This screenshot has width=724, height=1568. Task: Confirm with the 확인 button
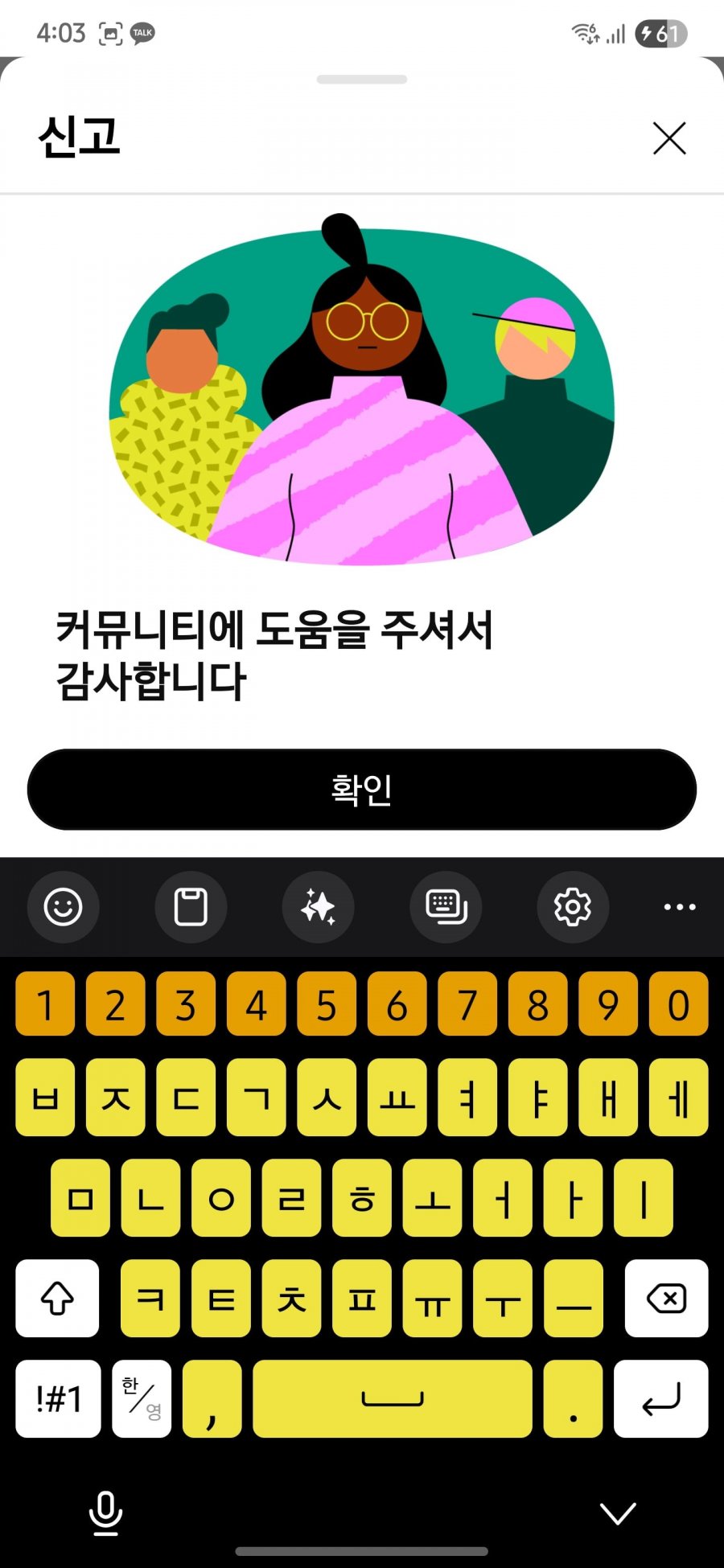point(362,790)
